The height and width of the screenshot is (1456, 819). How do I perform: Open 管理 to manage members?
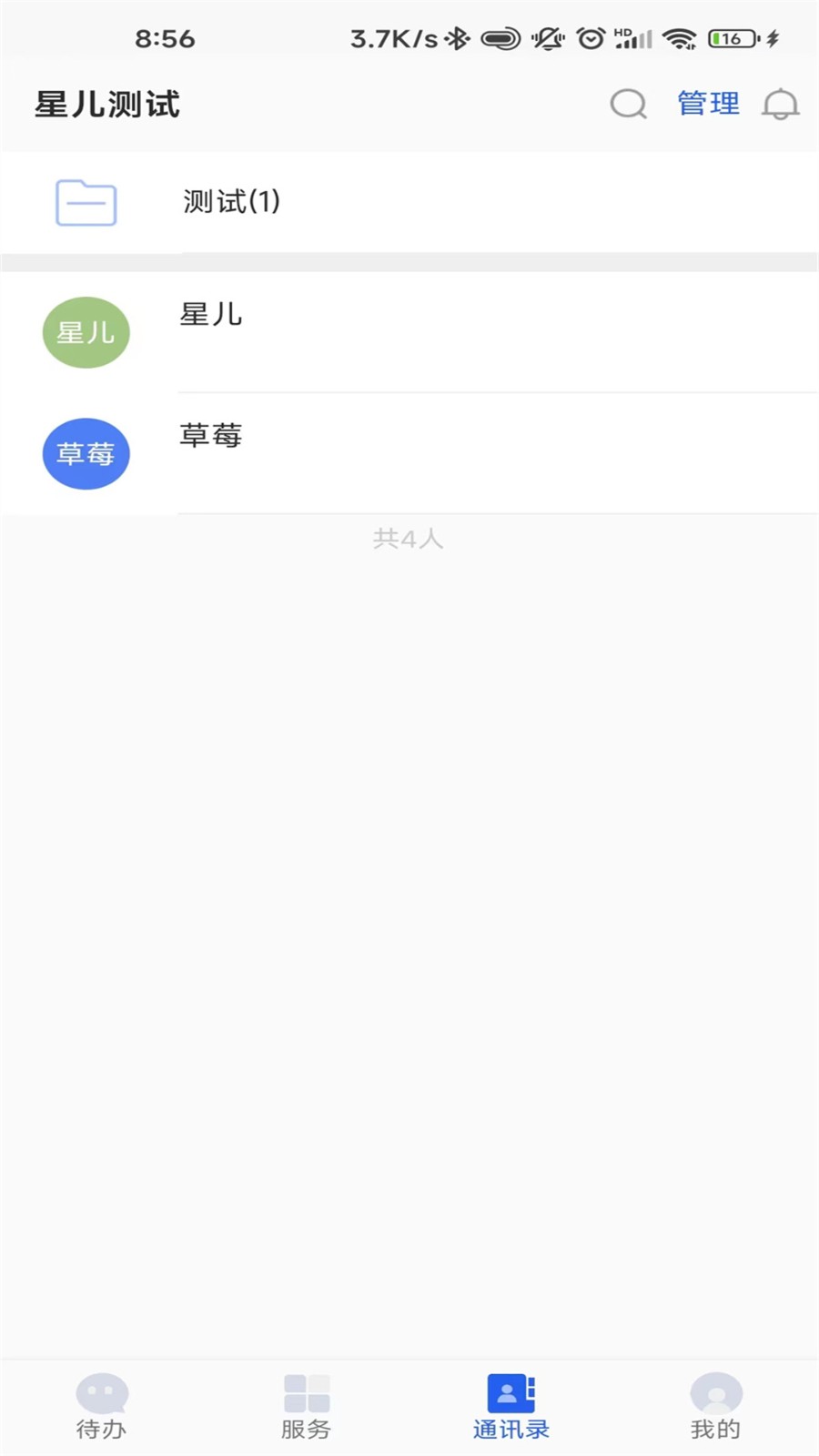point(707,103)
